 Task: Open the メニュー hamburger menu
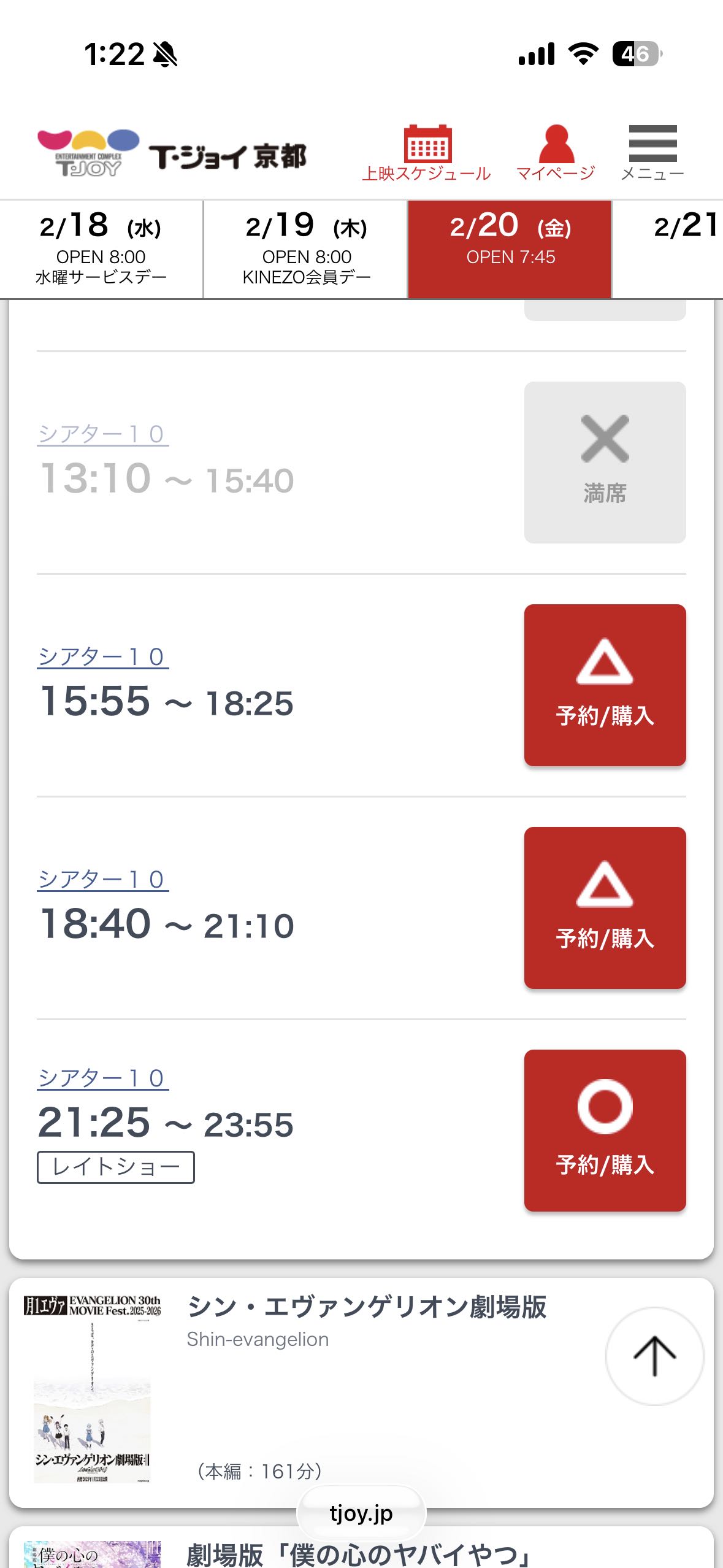click(652, 153)
